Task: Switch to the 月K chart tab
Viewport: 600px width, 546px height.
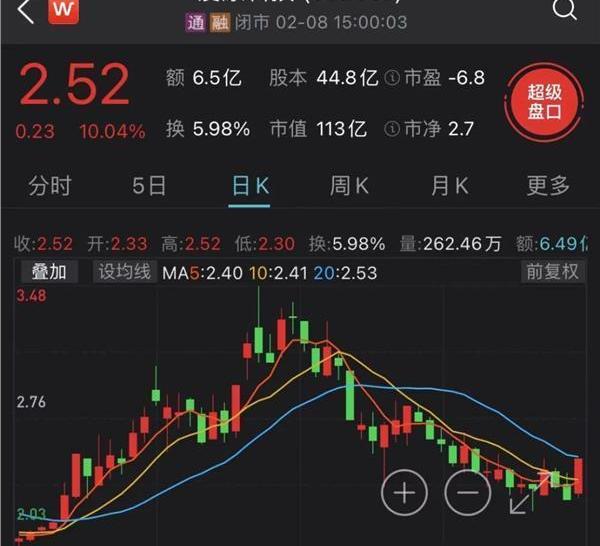Action: (x=449, y=186)
